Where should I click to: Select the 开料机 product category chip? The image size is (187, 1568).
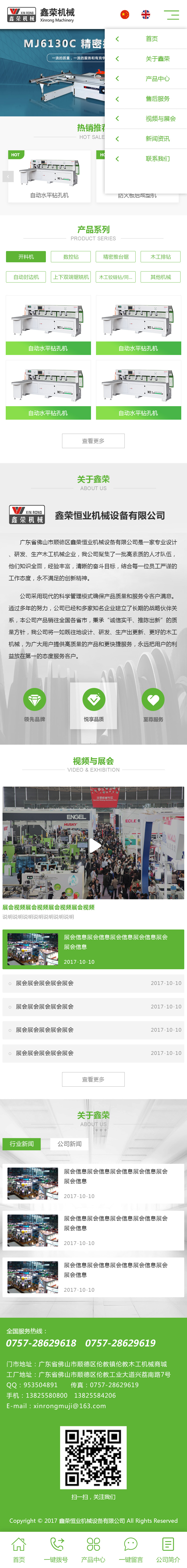tap(26, 257)
